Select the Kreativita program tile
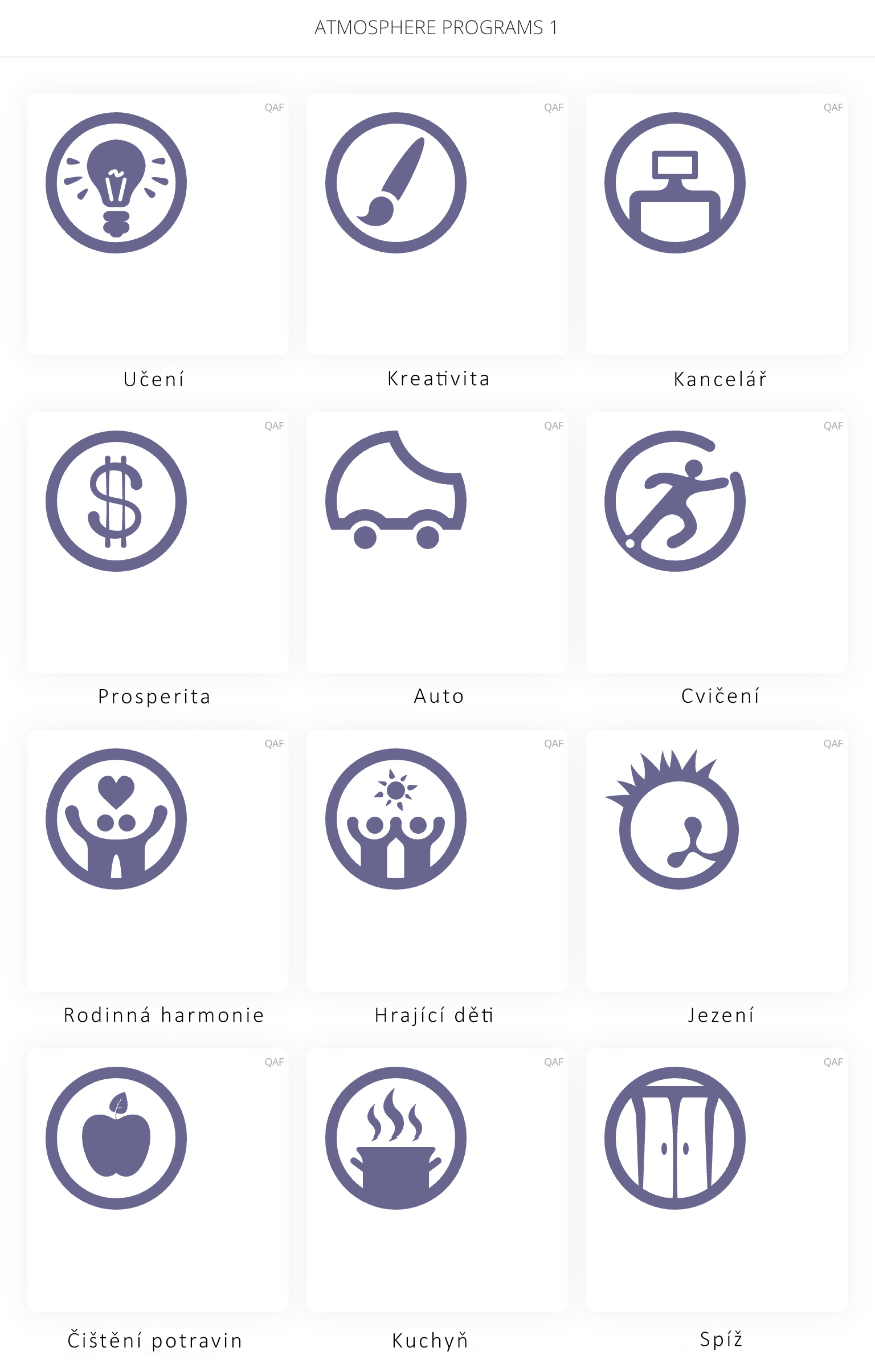The width and height of the screenshot is (875, 1372). [x=436, y=224]
